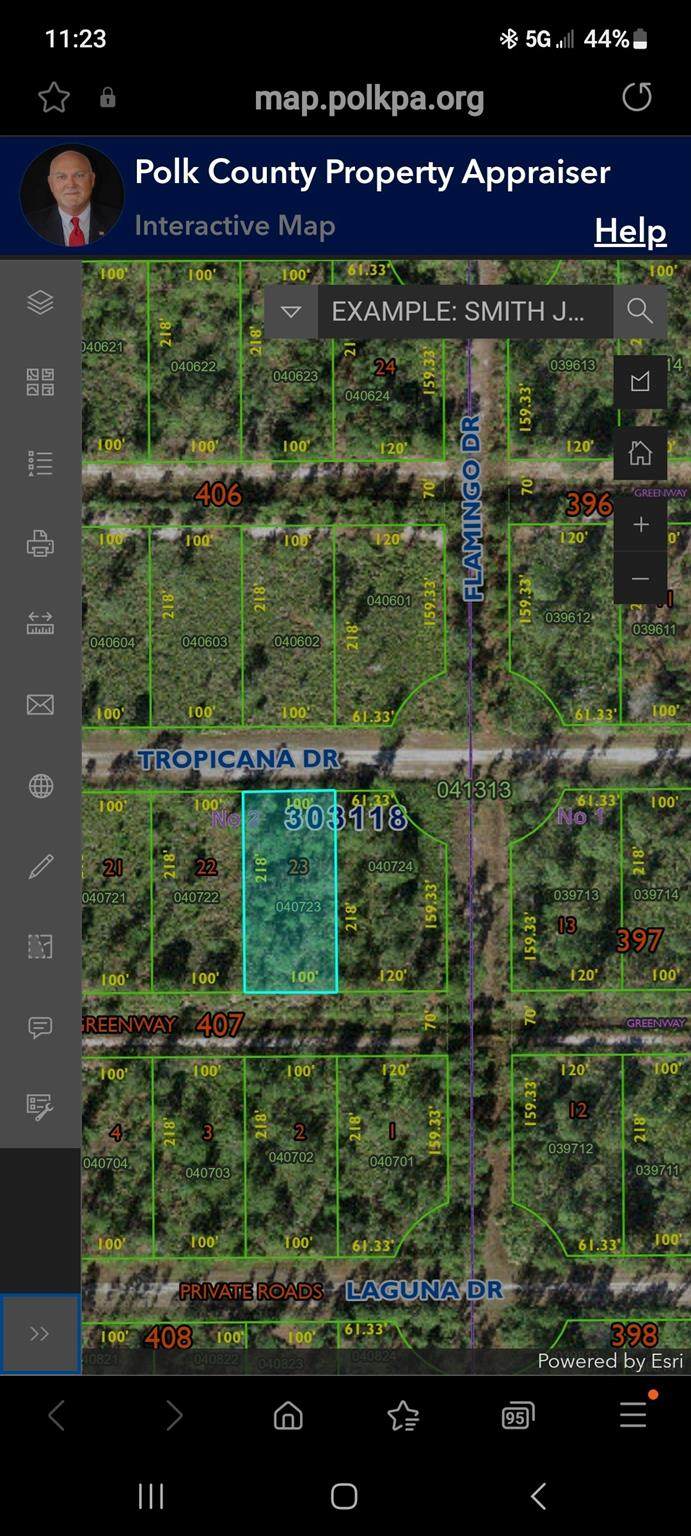Bookmark this page with the star icon
Image resolution: width=691 pixels, height=1536 pixels.
tap(54, 97)
